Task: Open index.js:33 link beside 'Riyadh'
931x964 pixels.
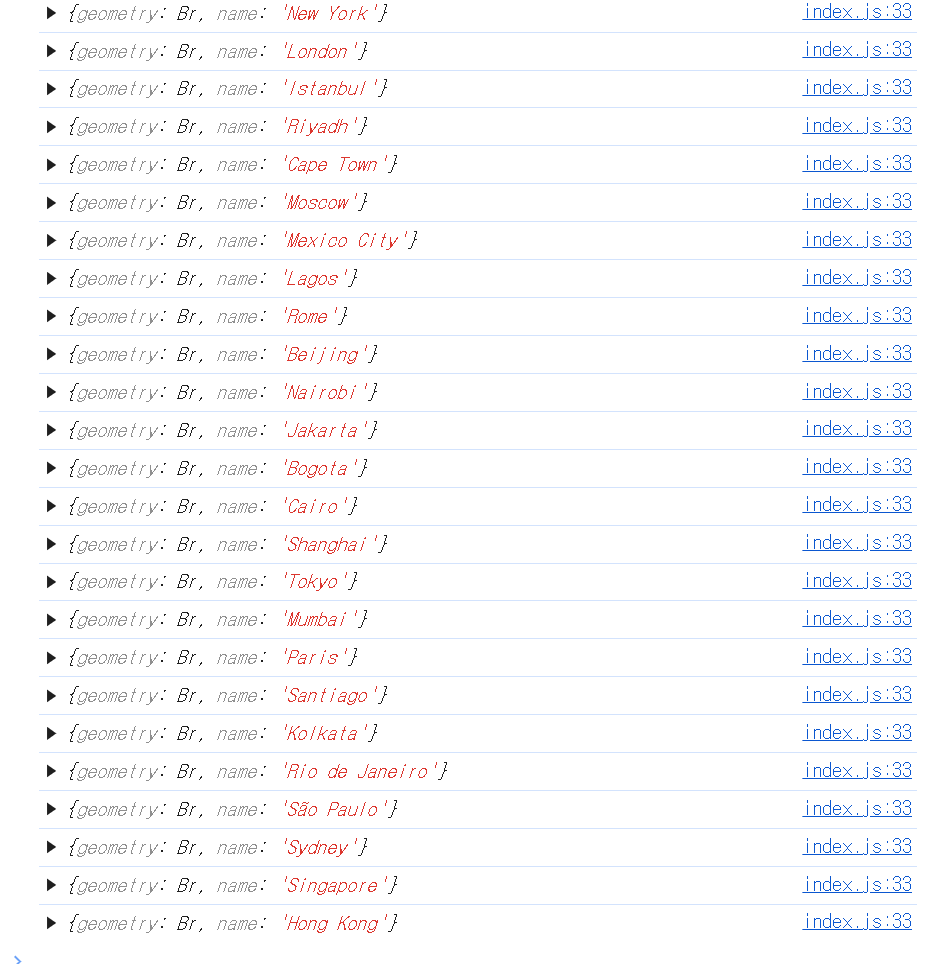Action: (x=857, y=126)
